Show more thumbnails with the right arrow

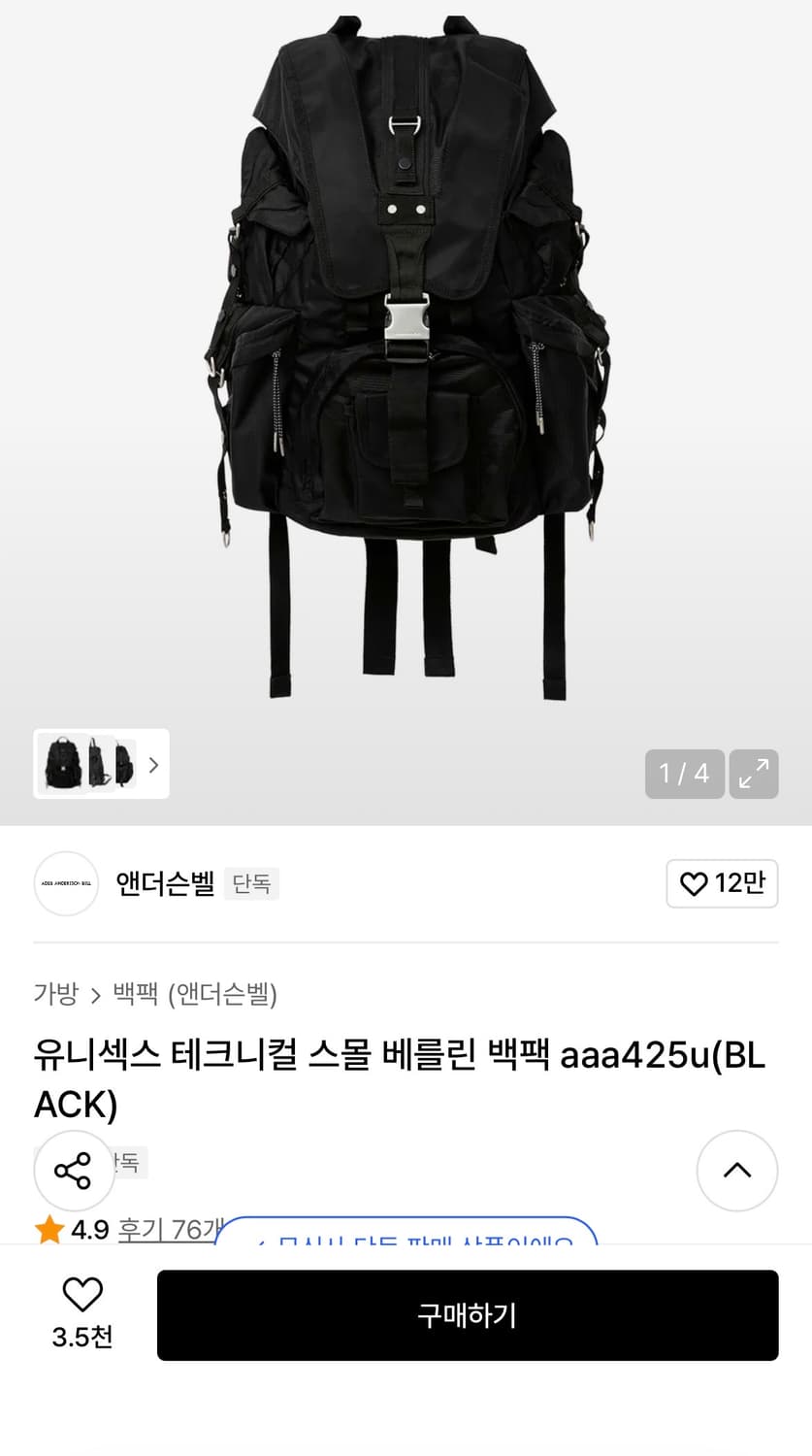click(x=153, y=765)
